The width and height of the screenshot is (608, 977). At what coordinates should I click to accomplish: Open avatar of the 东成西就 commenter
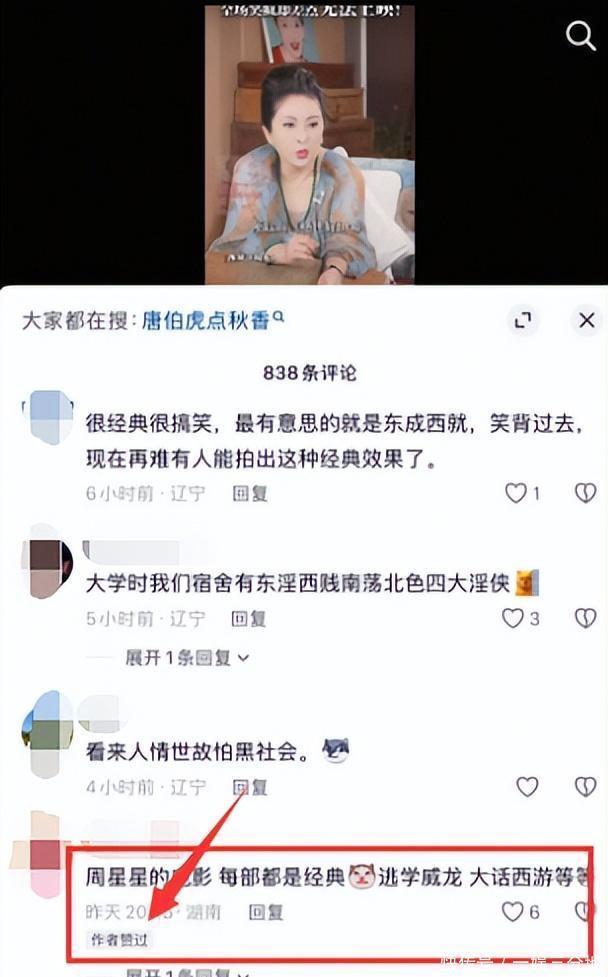click(46, 418)
